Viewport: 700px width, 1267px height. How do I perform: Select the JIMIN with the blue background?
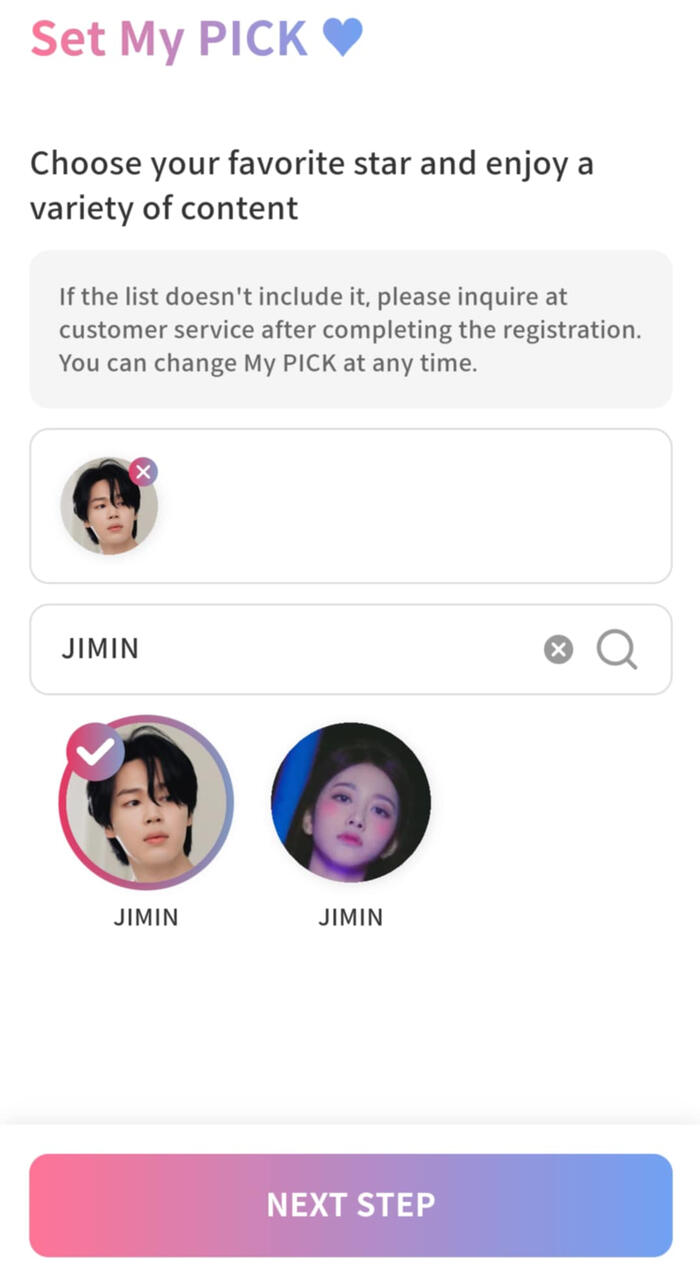pyautogui.click(x=351, y=803)
